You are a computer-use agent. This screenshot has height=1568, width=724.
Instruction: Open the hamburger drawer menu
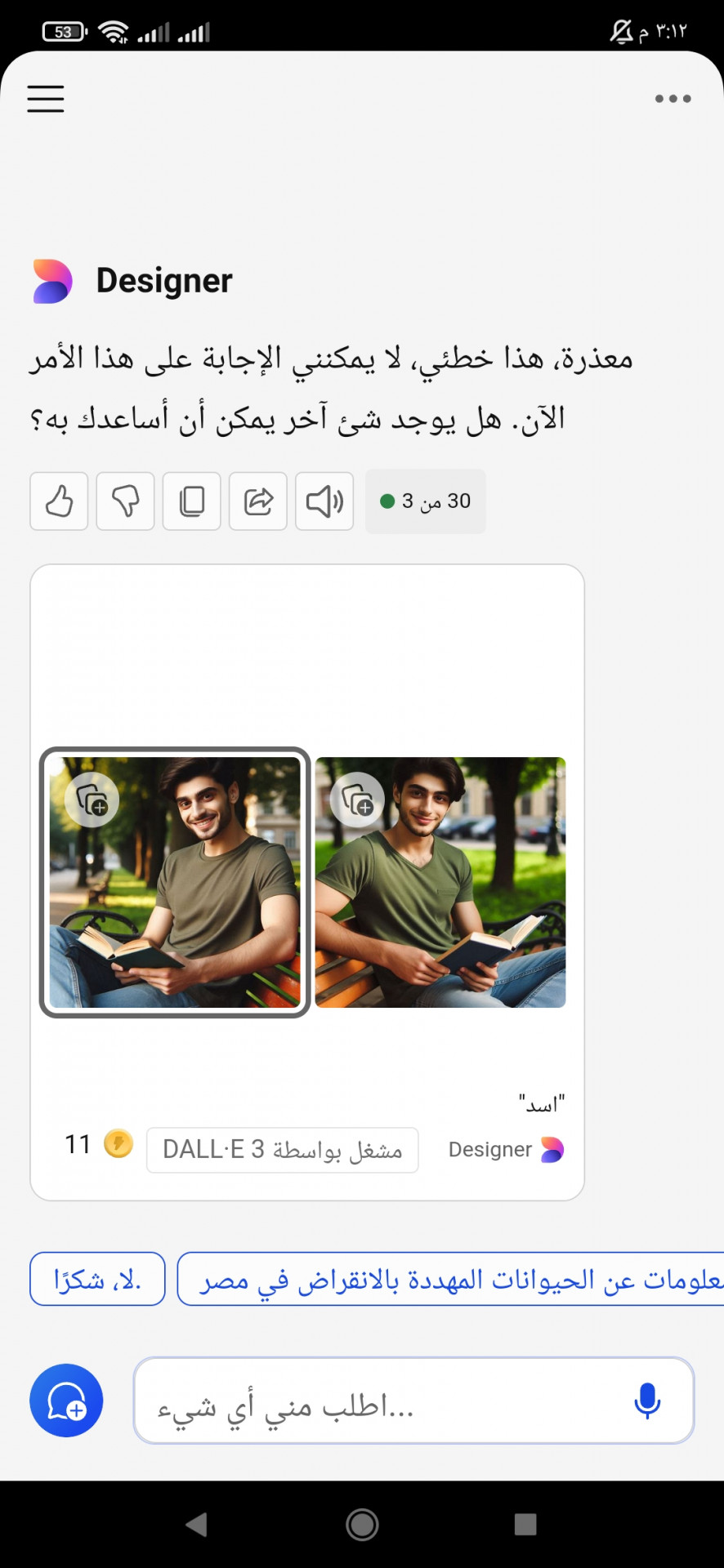point(46,99)
